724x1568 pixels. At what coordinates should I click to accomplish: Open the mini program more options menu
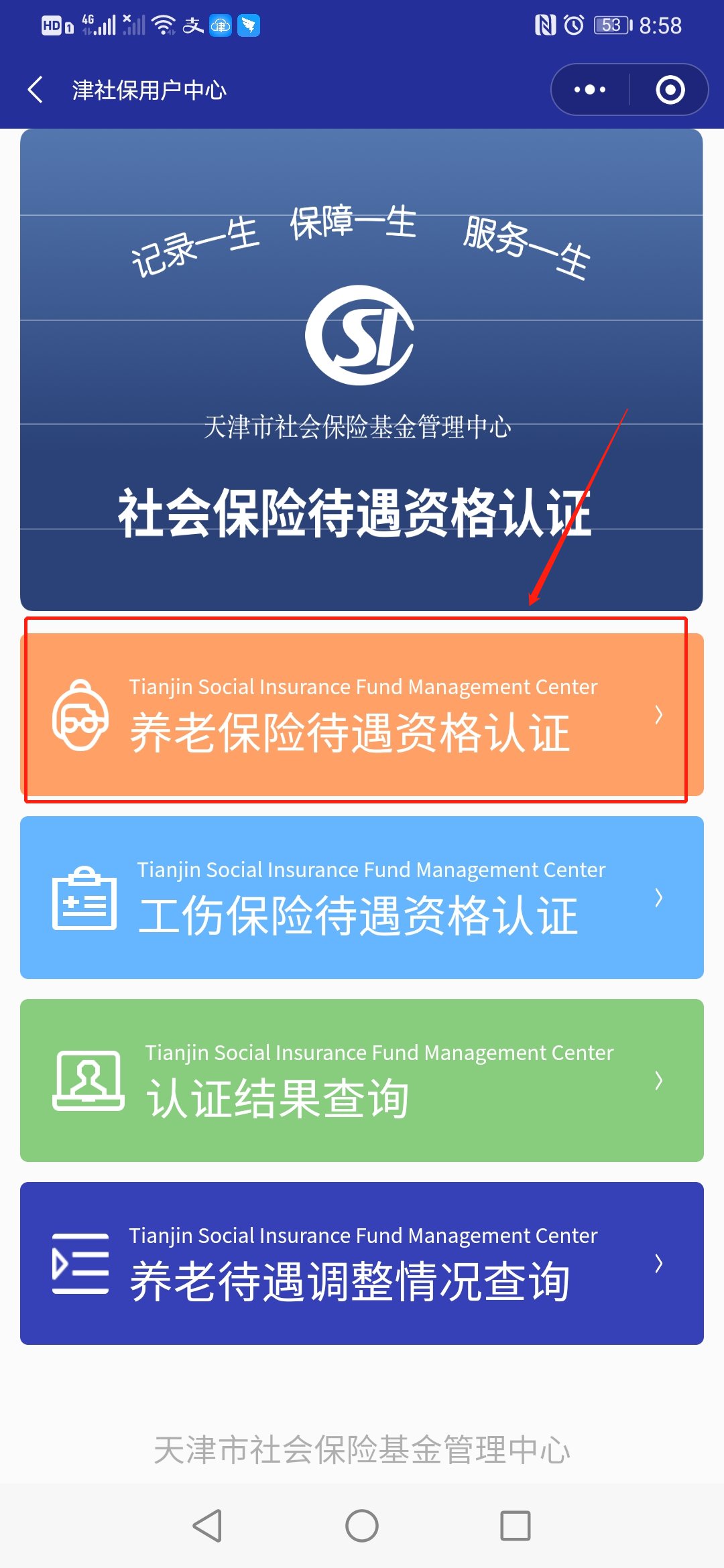tap(590, 90)
